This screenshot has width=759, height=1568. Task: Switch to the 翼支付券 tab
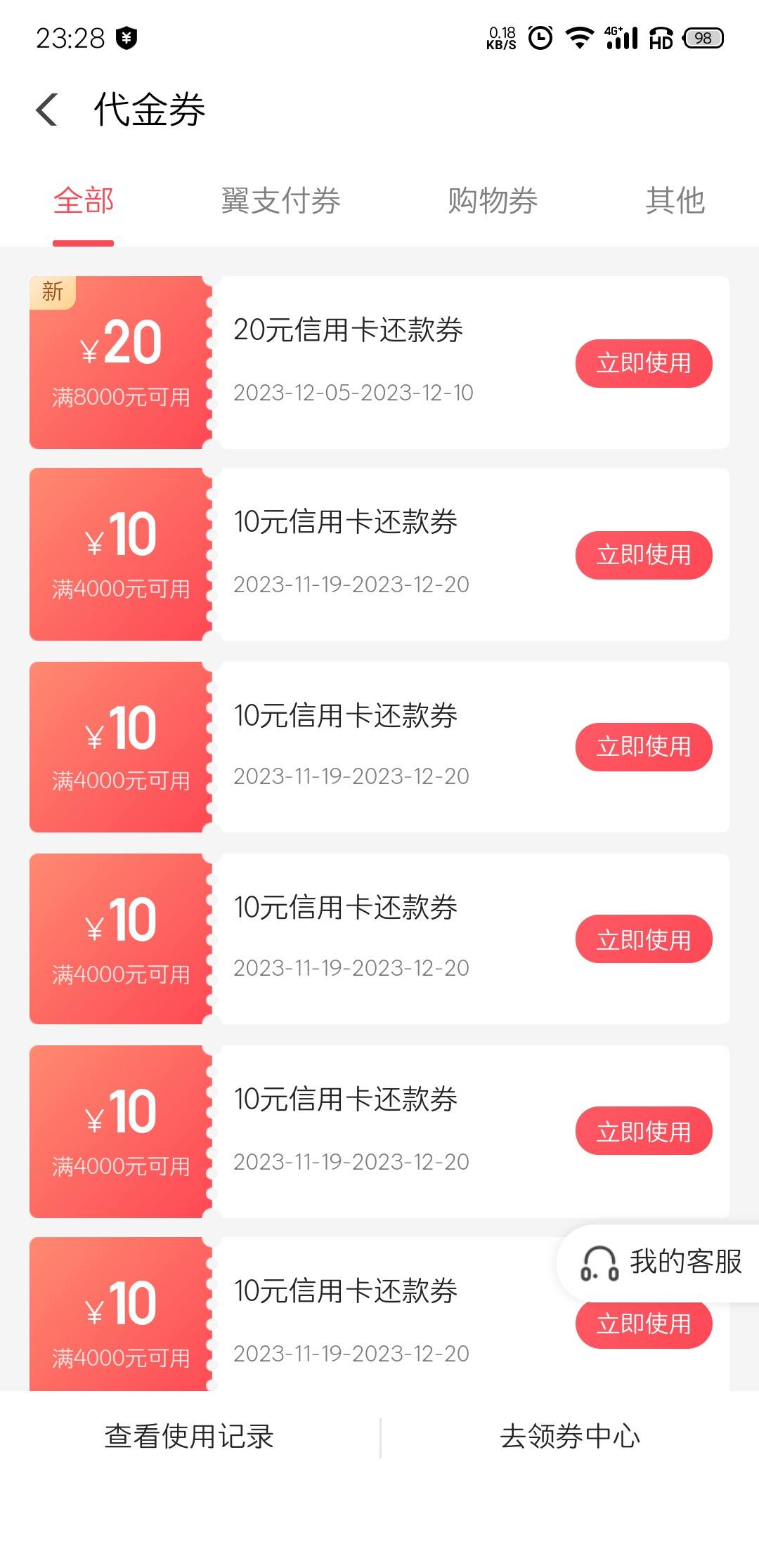pyautogui.click(x=281, y=201)
